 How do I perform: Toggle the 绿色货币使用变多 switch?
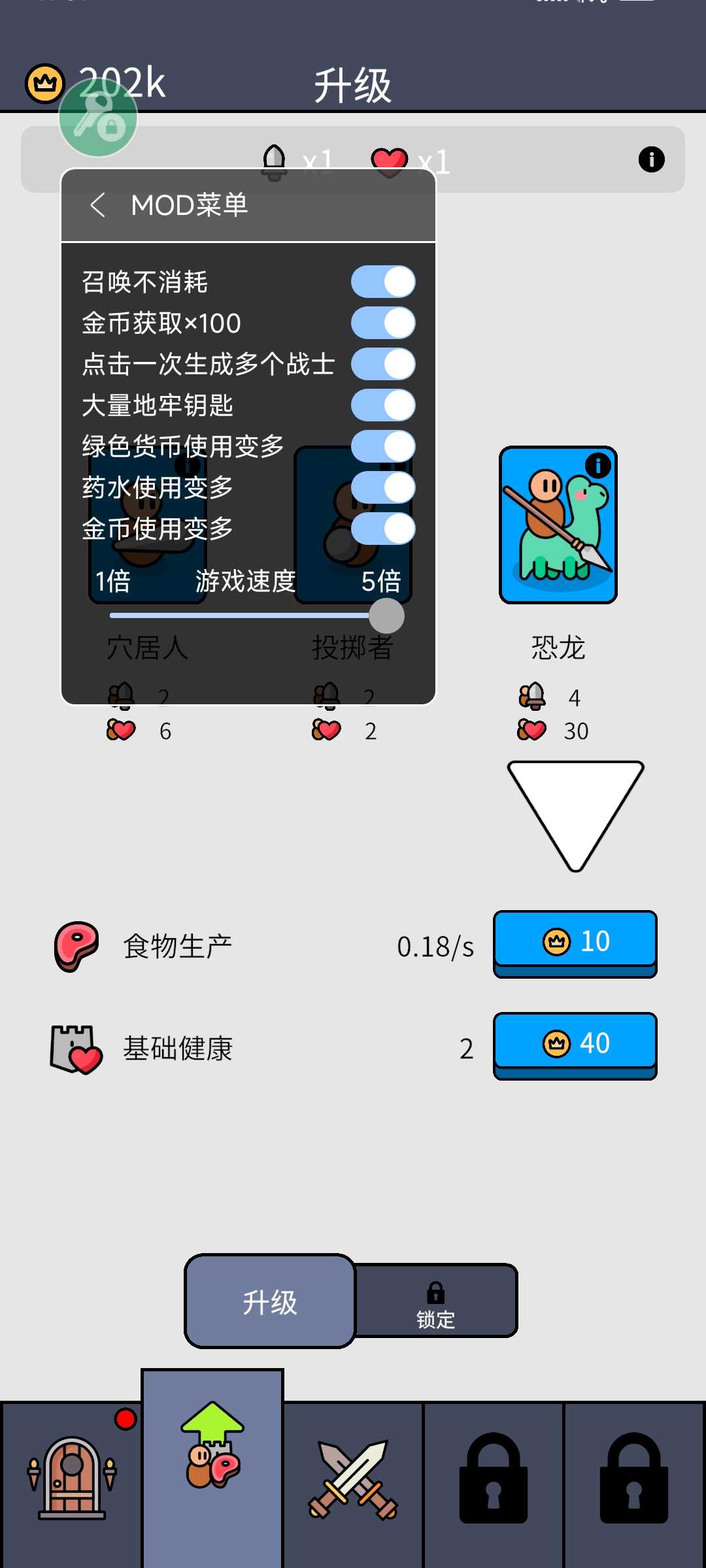[x=383, y=447]
